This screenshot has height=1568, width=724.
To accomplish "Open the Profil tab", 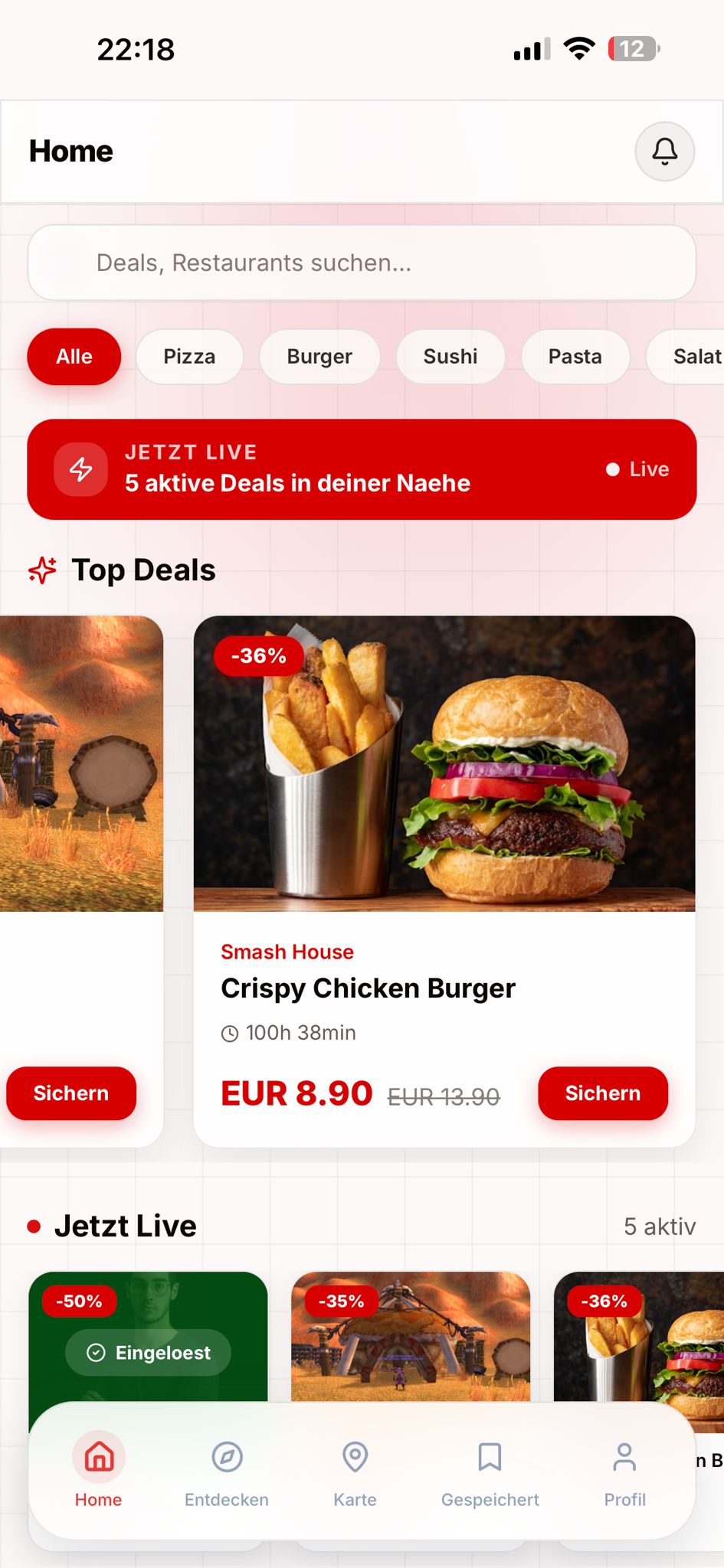I will coord(624,1472).
